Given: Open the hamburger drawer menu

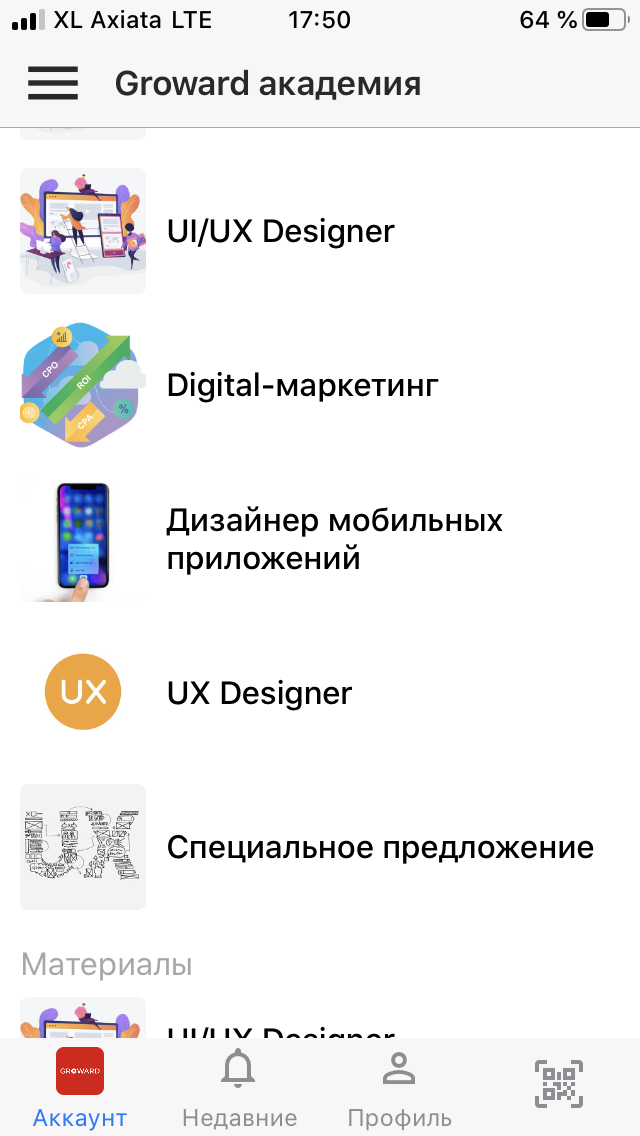Looking at the screenshot, I should (x=53, y=83).
